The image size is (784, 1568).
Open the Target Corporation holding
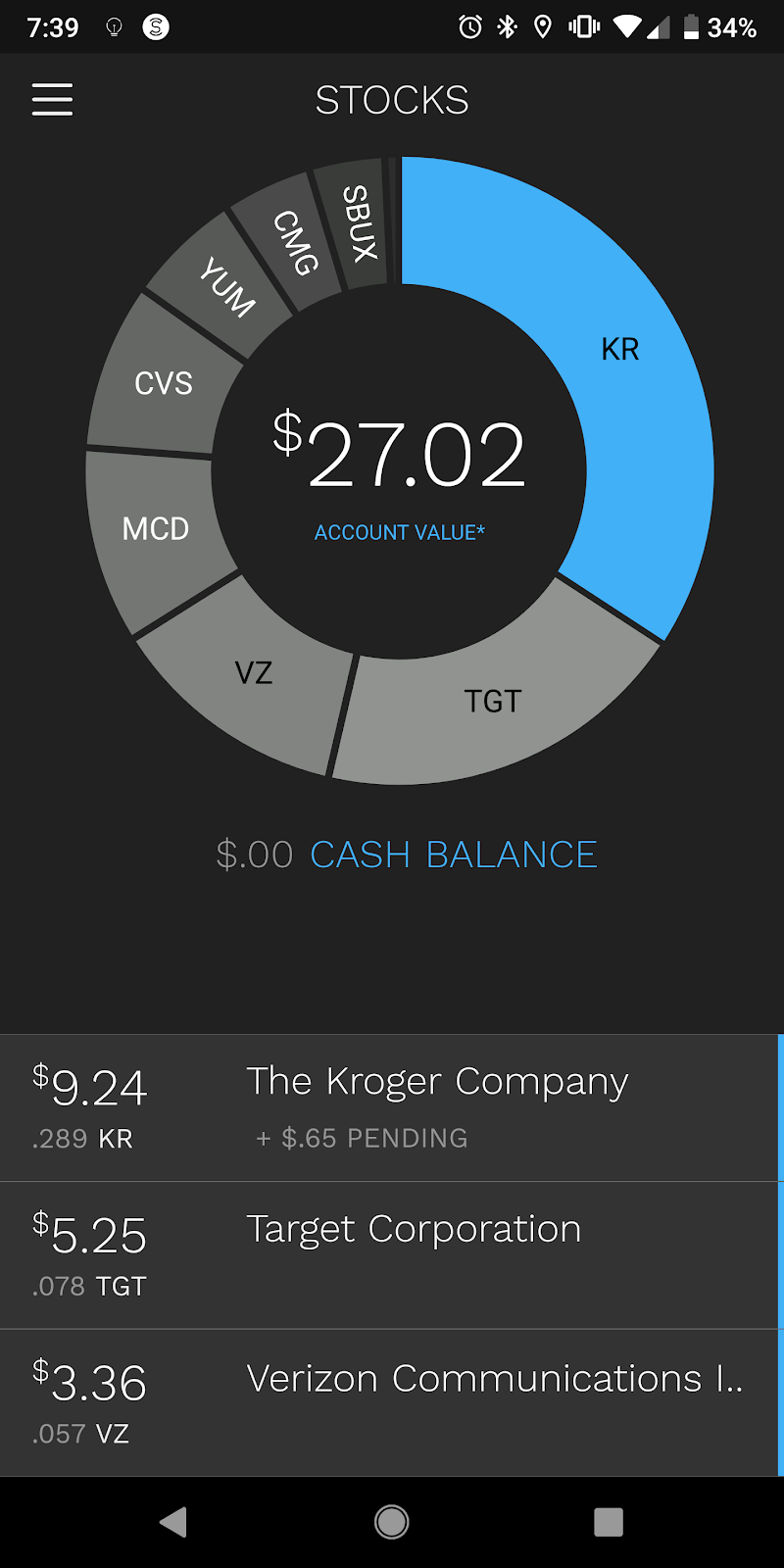click(x=392, y=1256)
